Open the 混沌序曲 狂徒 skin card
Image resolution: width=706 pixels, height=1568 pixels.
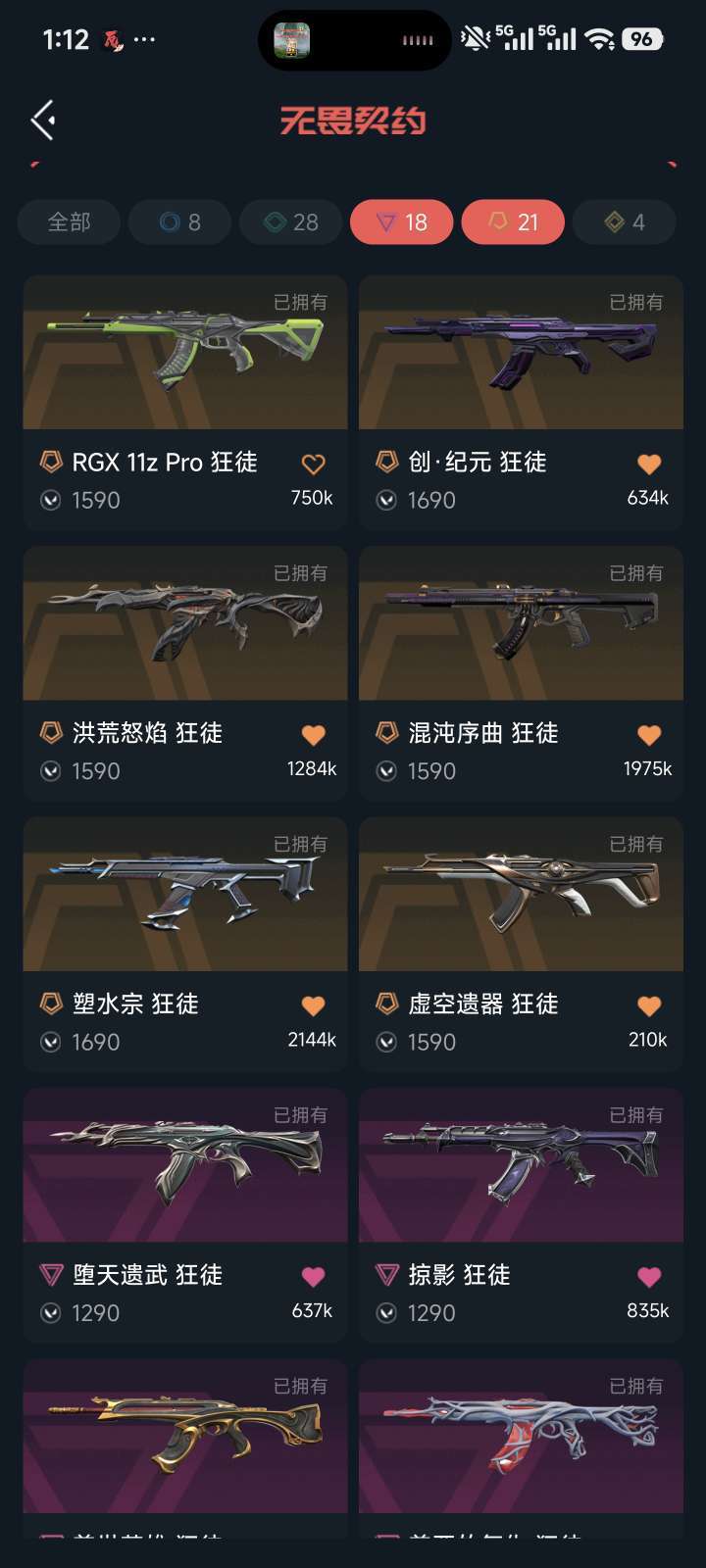click(521, 624)
